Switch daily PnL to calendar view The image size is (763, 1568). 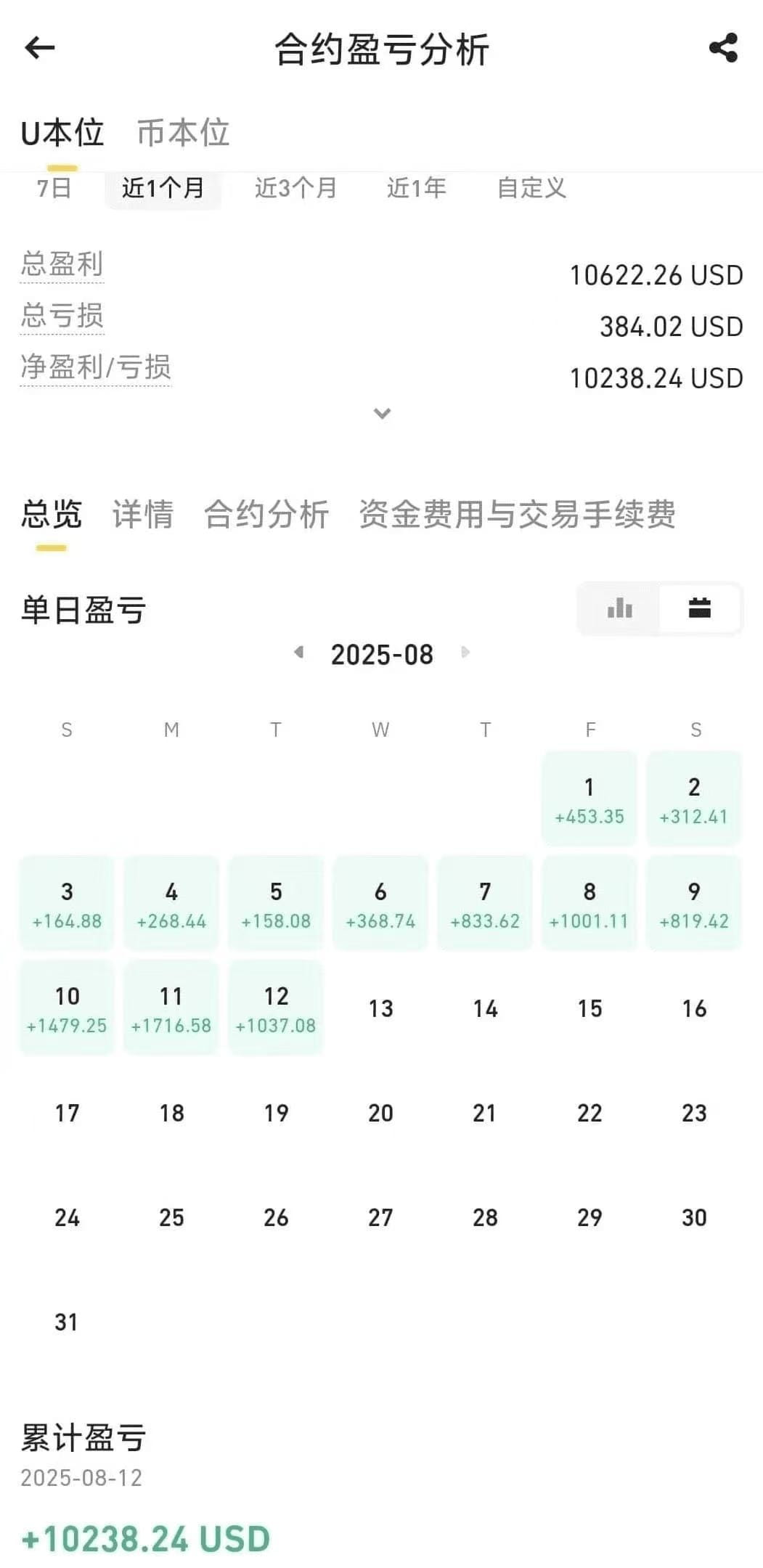699,608
